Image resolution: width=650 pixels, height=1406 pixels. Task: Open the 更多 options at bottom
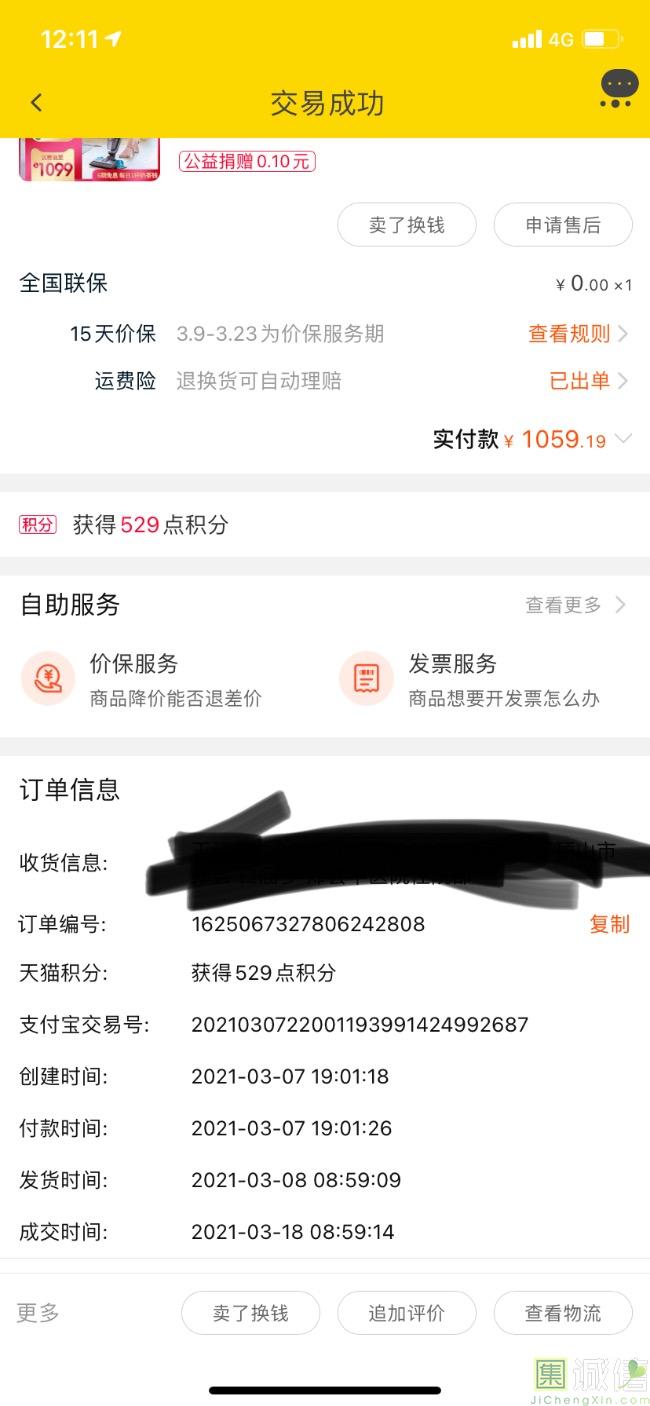(38, 1313)
